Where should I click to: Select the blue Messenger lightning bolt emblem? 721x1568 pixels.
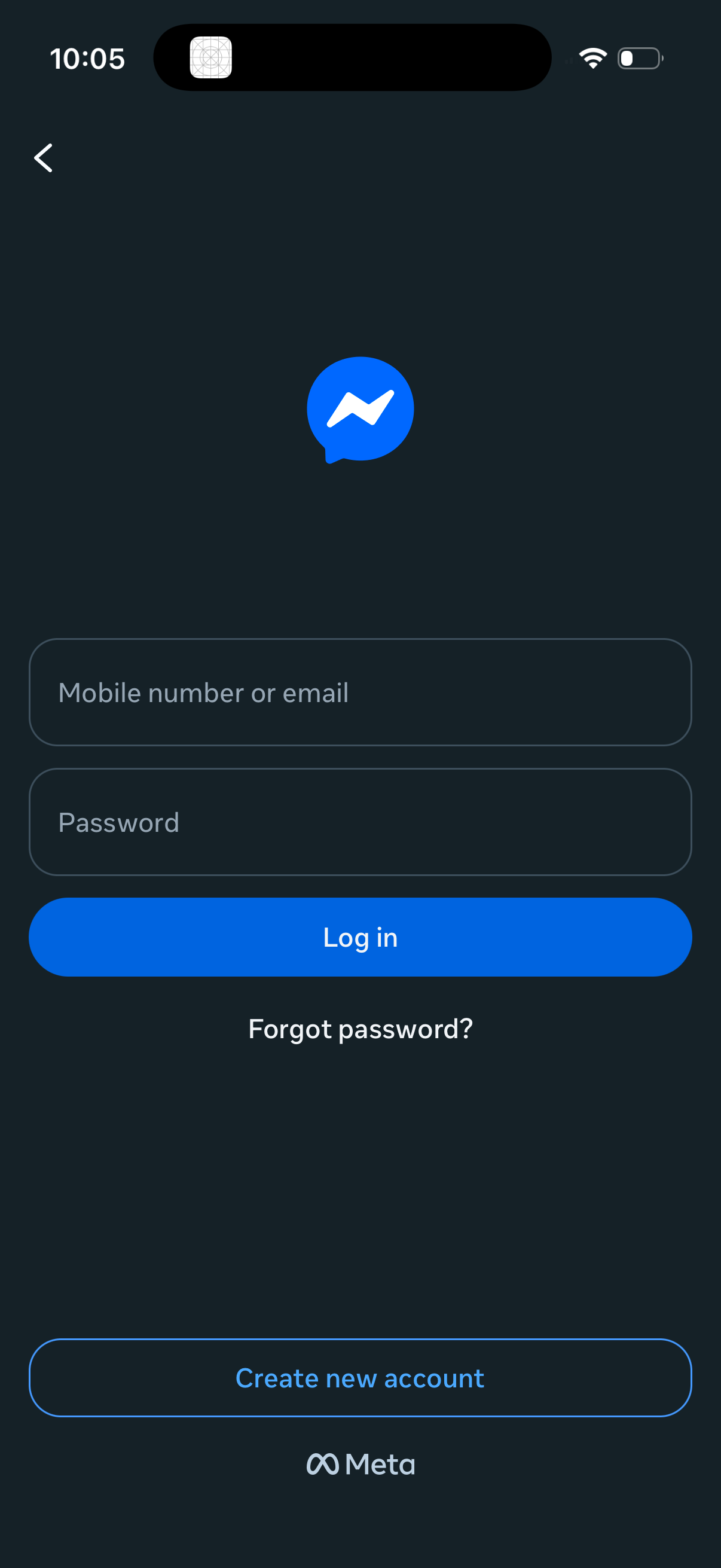pos(360,409)
